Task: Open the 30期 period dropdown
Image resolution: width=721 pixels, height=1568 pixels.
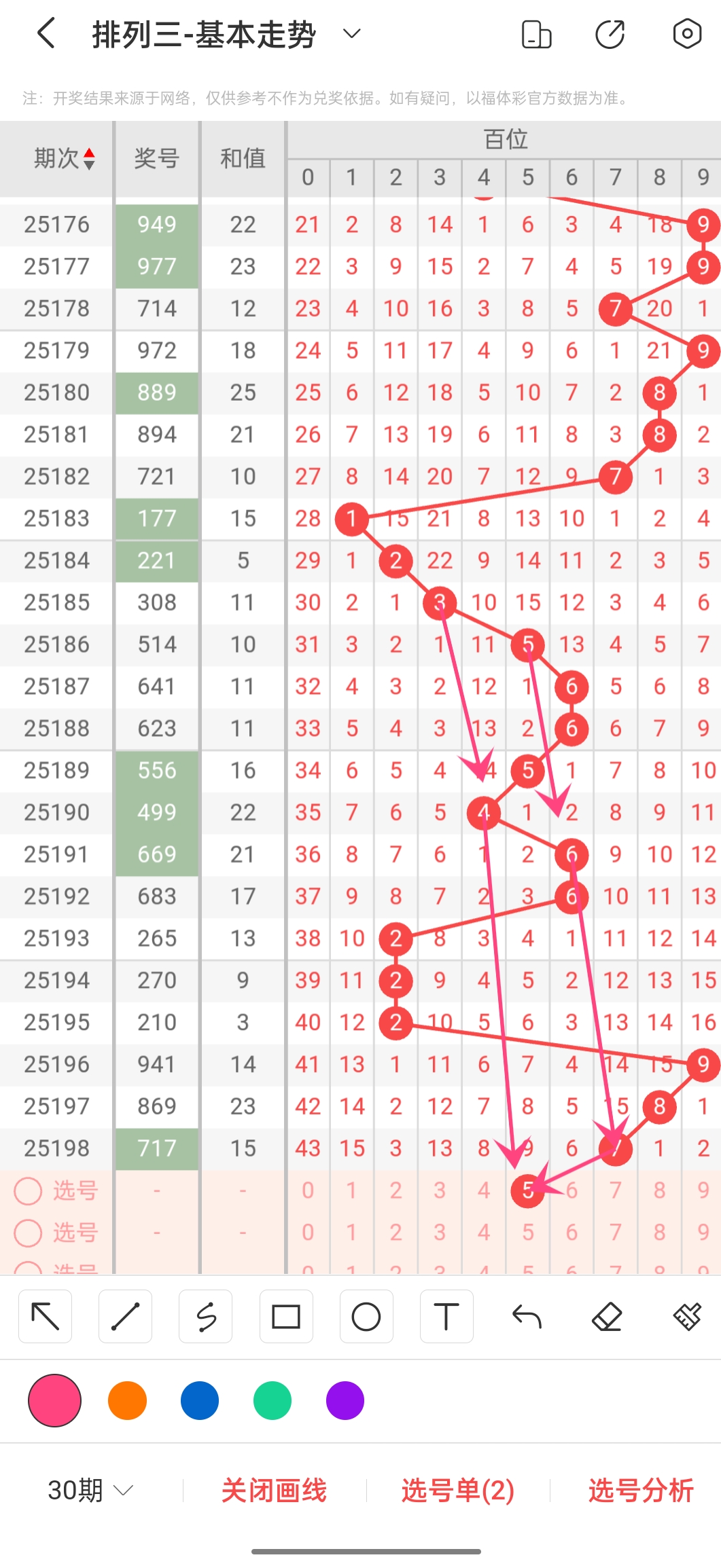Action: pyautogui.click(x=90, y=1491)
